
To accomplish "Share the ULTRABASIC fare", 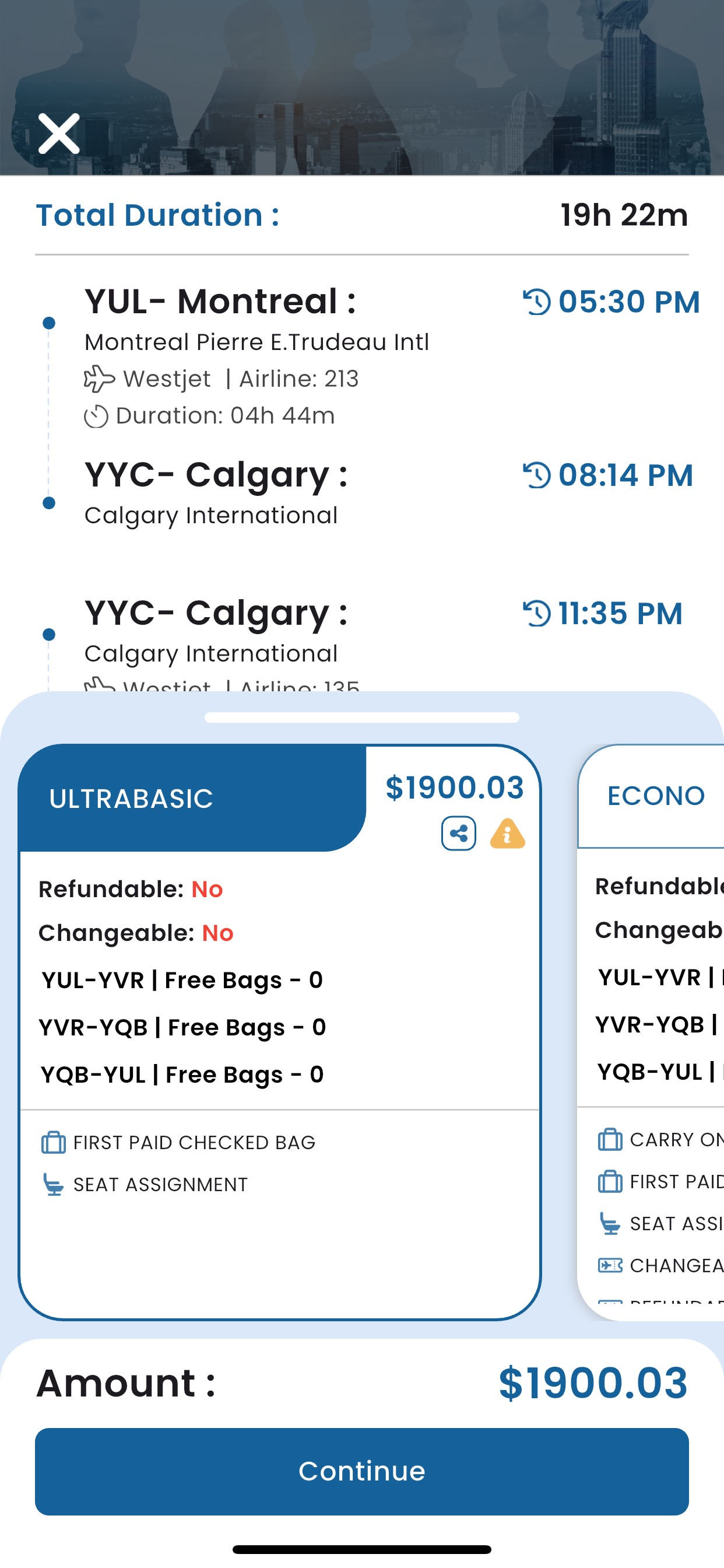I will click(459, 834).
